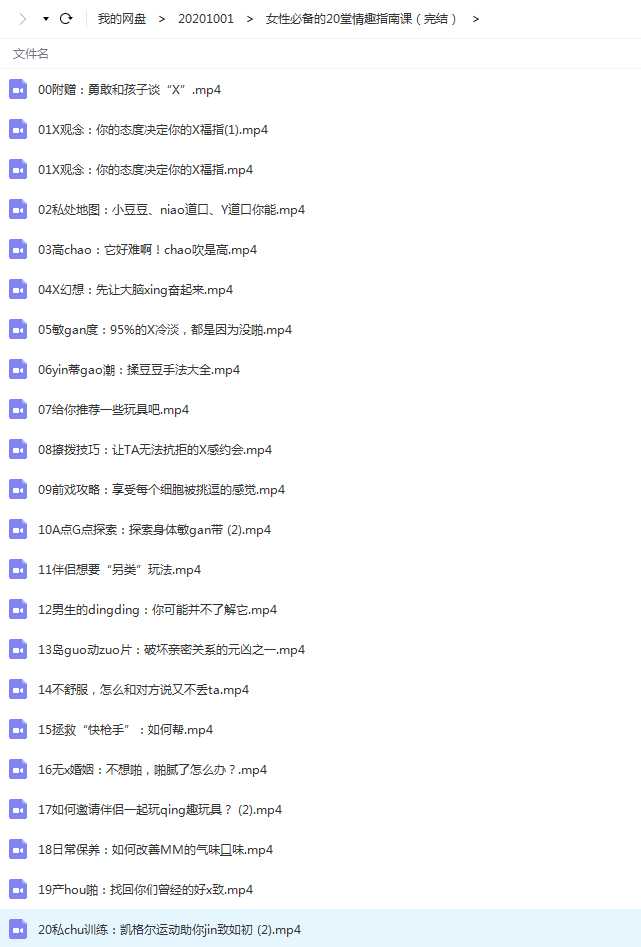Open the navigation history dropdown arrow
Viewport: 641px width, 947px height.
pos(46,19)
